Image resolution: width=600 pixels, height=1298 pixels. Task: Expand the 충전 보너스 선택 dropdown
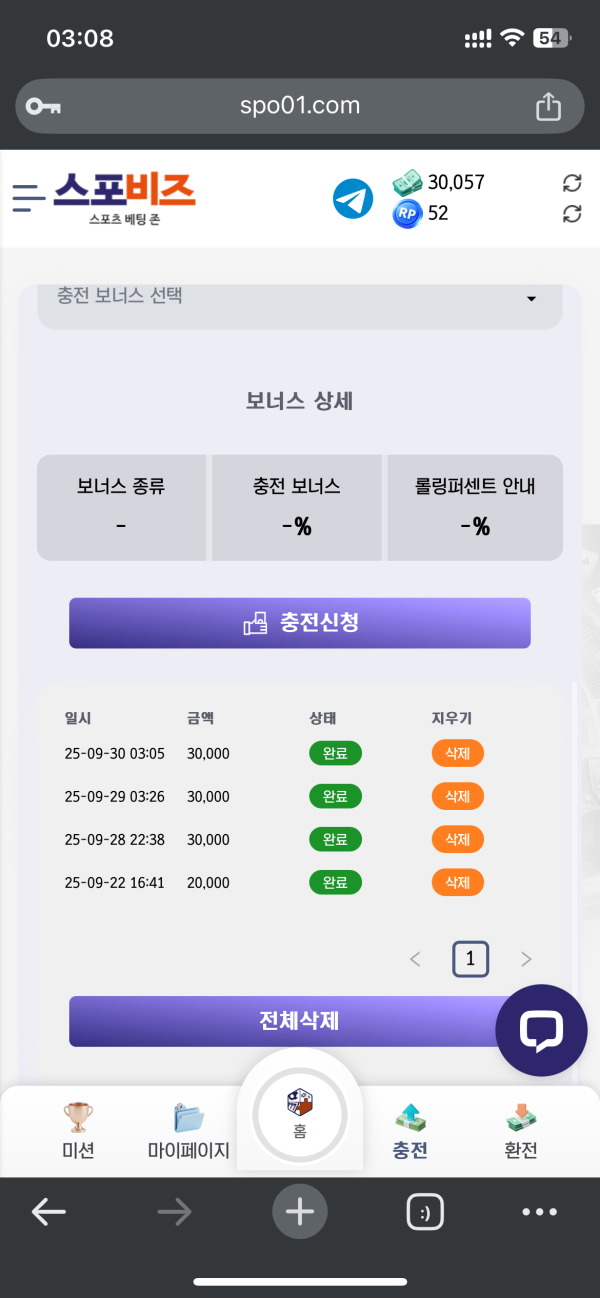[300, 298]
